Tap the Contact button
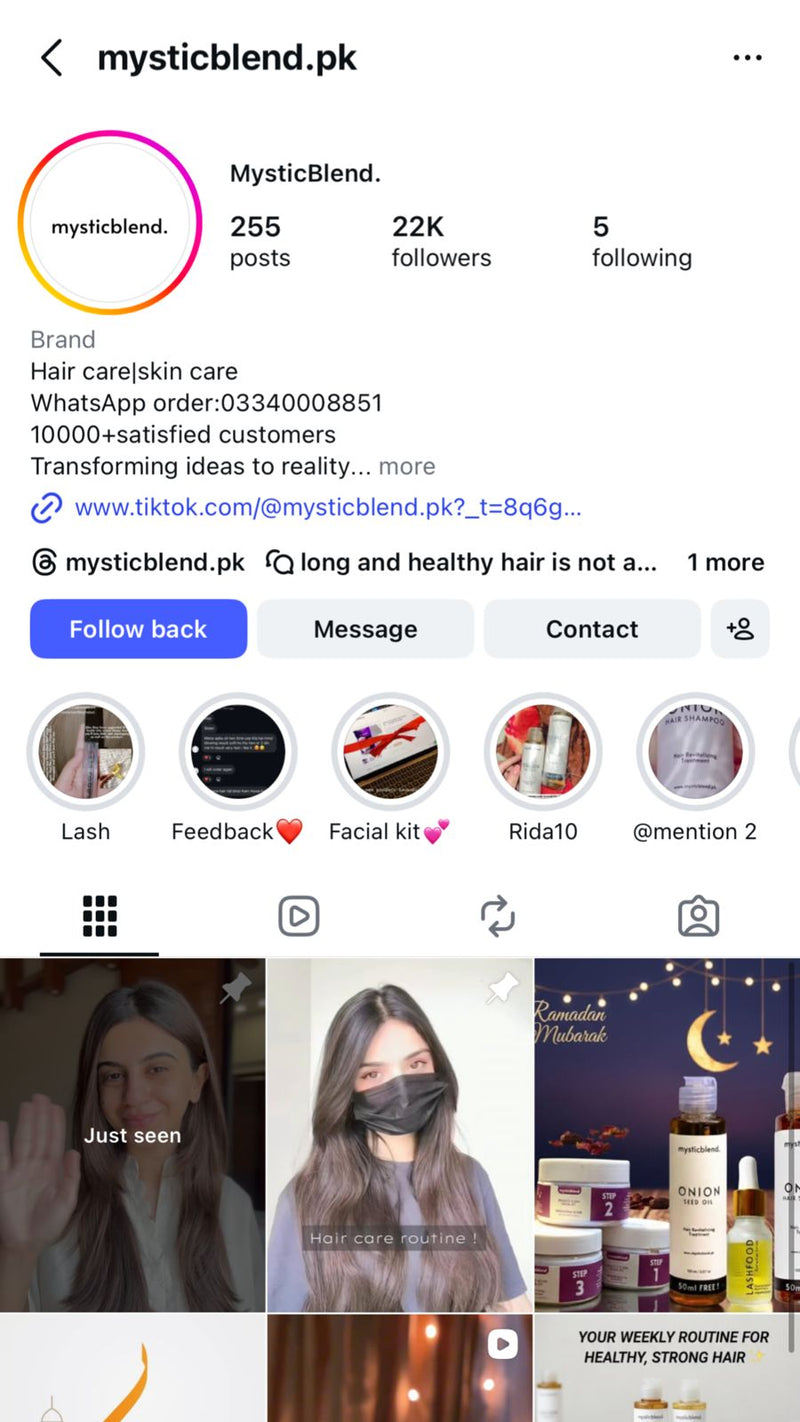This screenshot has width=800, height=1422. pos(592,629)
